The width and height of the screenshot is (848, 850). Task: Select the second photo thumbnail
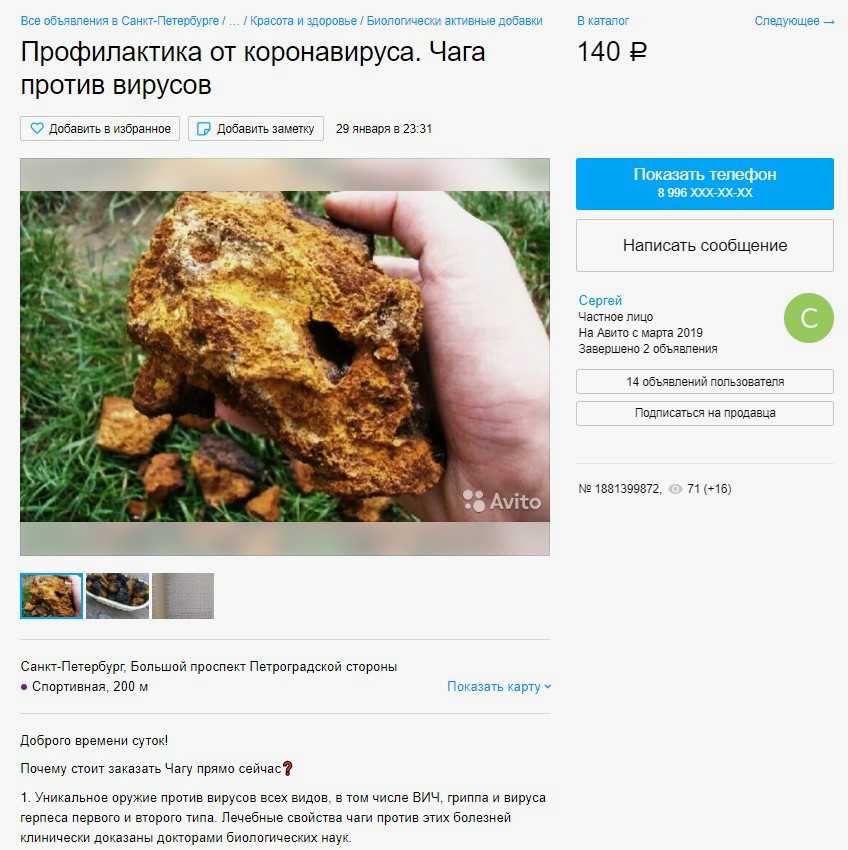click(x=117, y=596)
